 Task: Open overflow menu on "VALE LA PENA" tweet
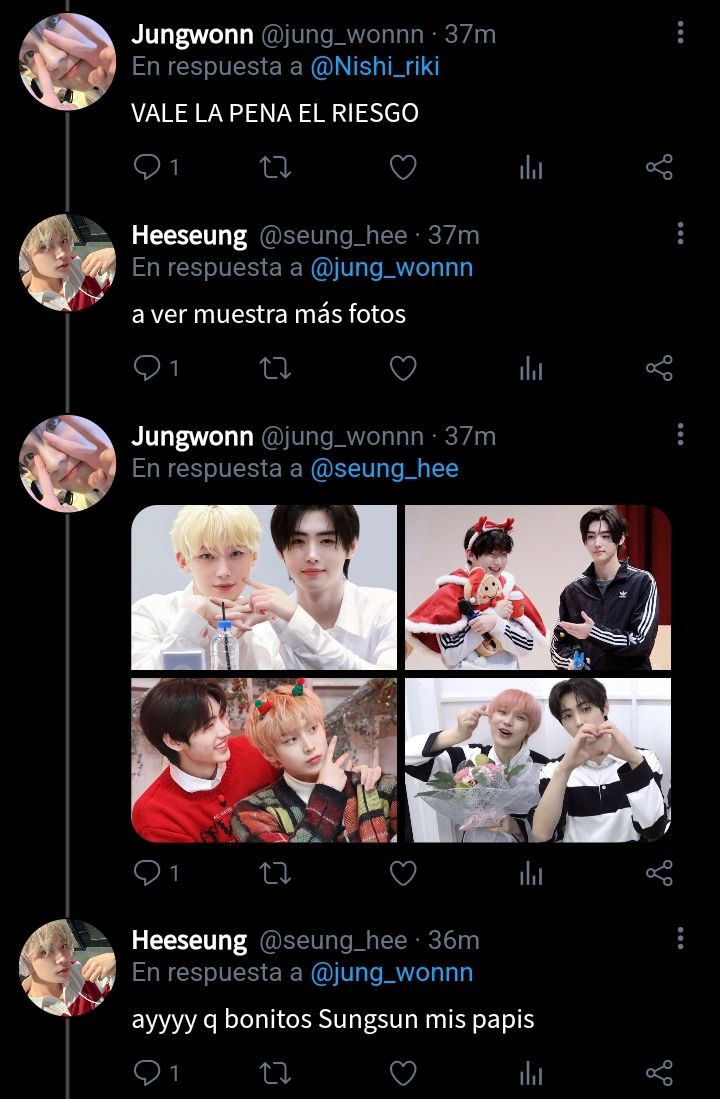click(x=680, y=33)
